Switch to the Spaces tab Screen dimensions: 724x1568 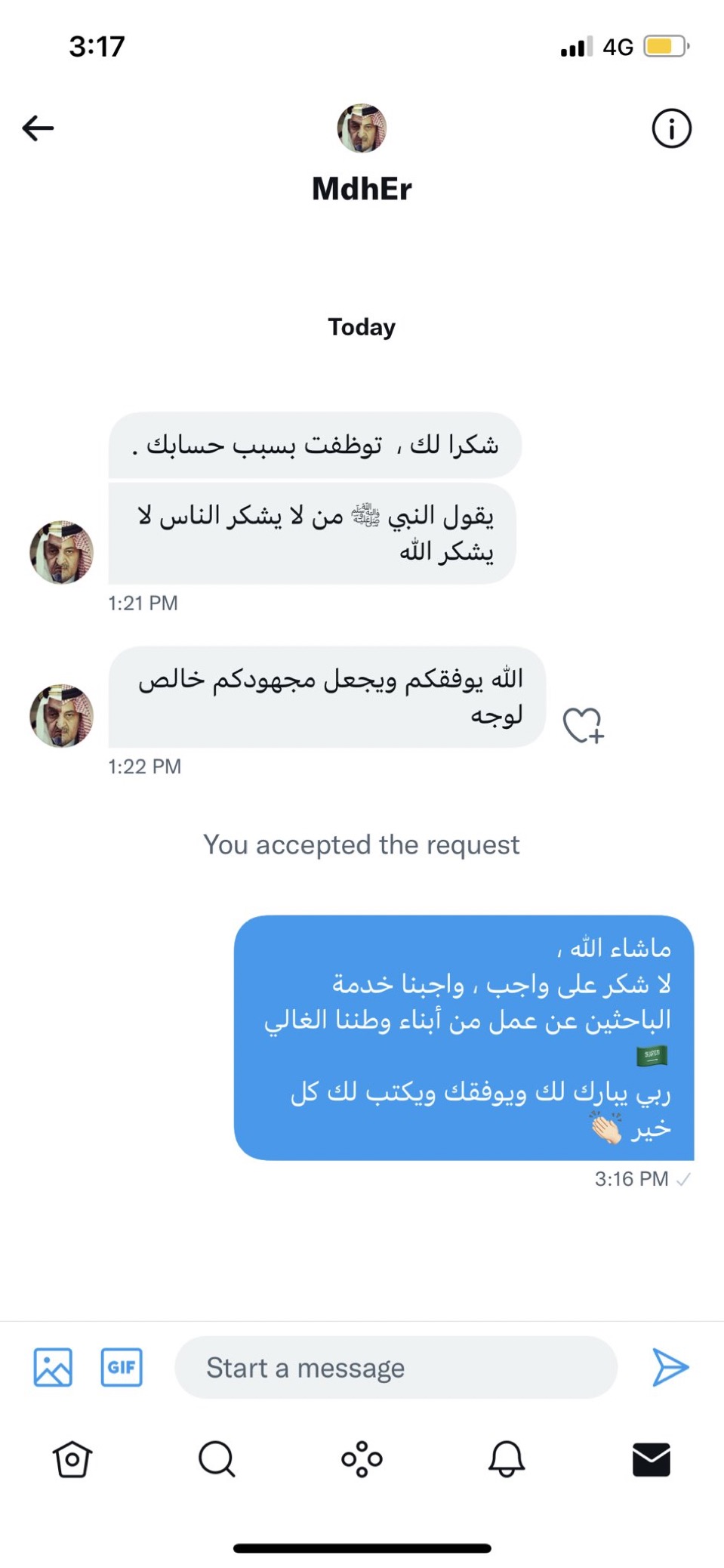pyautogui.click(x=362, y=1458)
